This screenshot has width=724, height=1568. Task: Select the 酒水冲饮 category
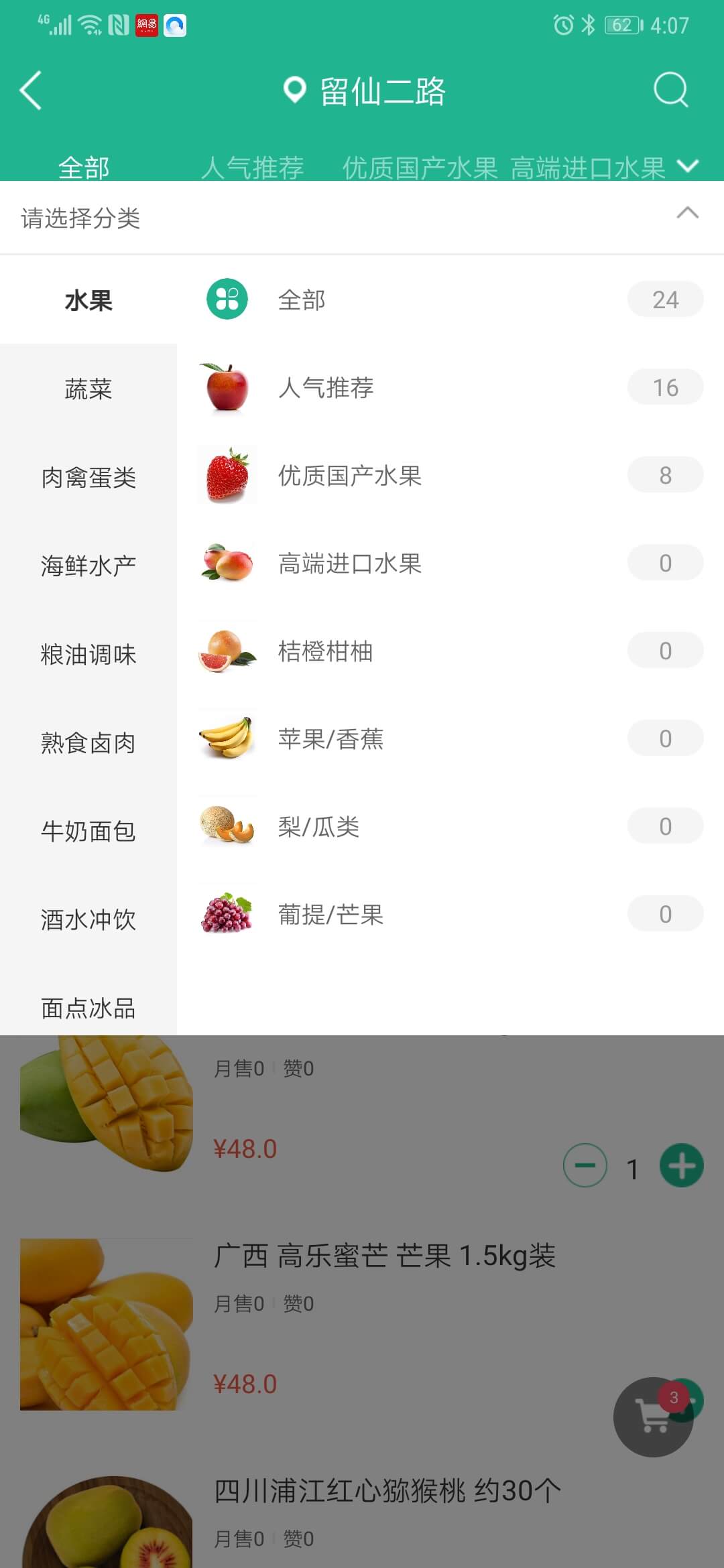88,920
